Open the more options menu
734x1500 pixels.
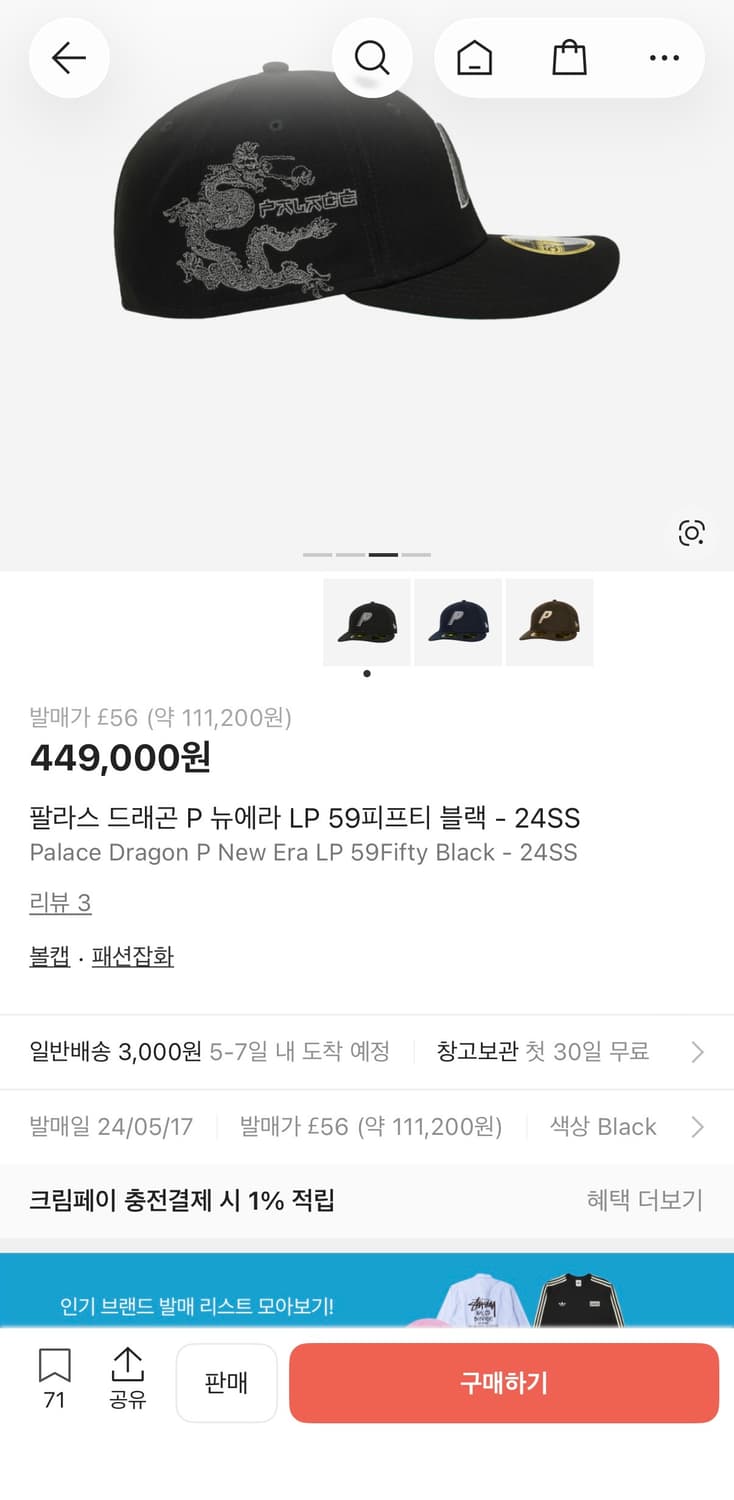664,57
